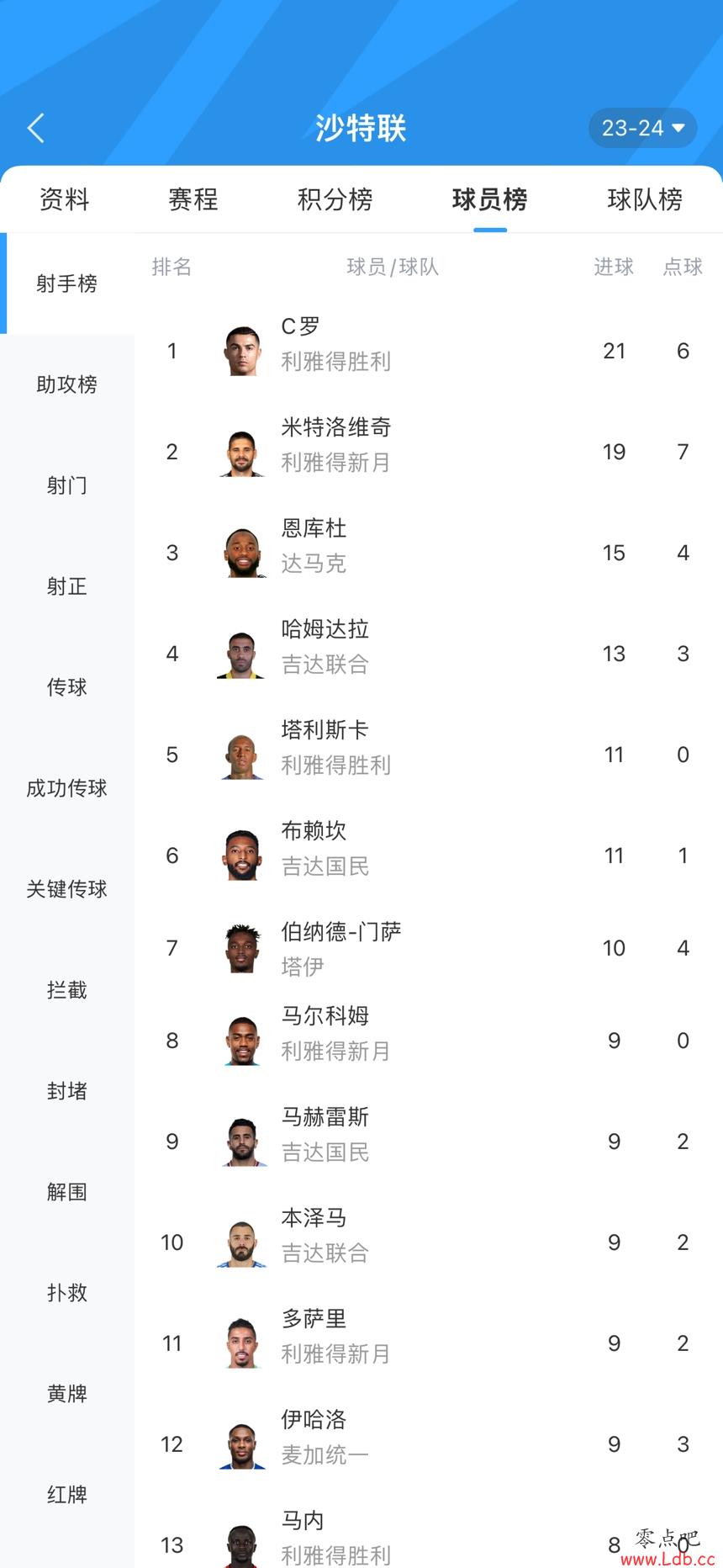View the 传球 ranking

[67, 687]
